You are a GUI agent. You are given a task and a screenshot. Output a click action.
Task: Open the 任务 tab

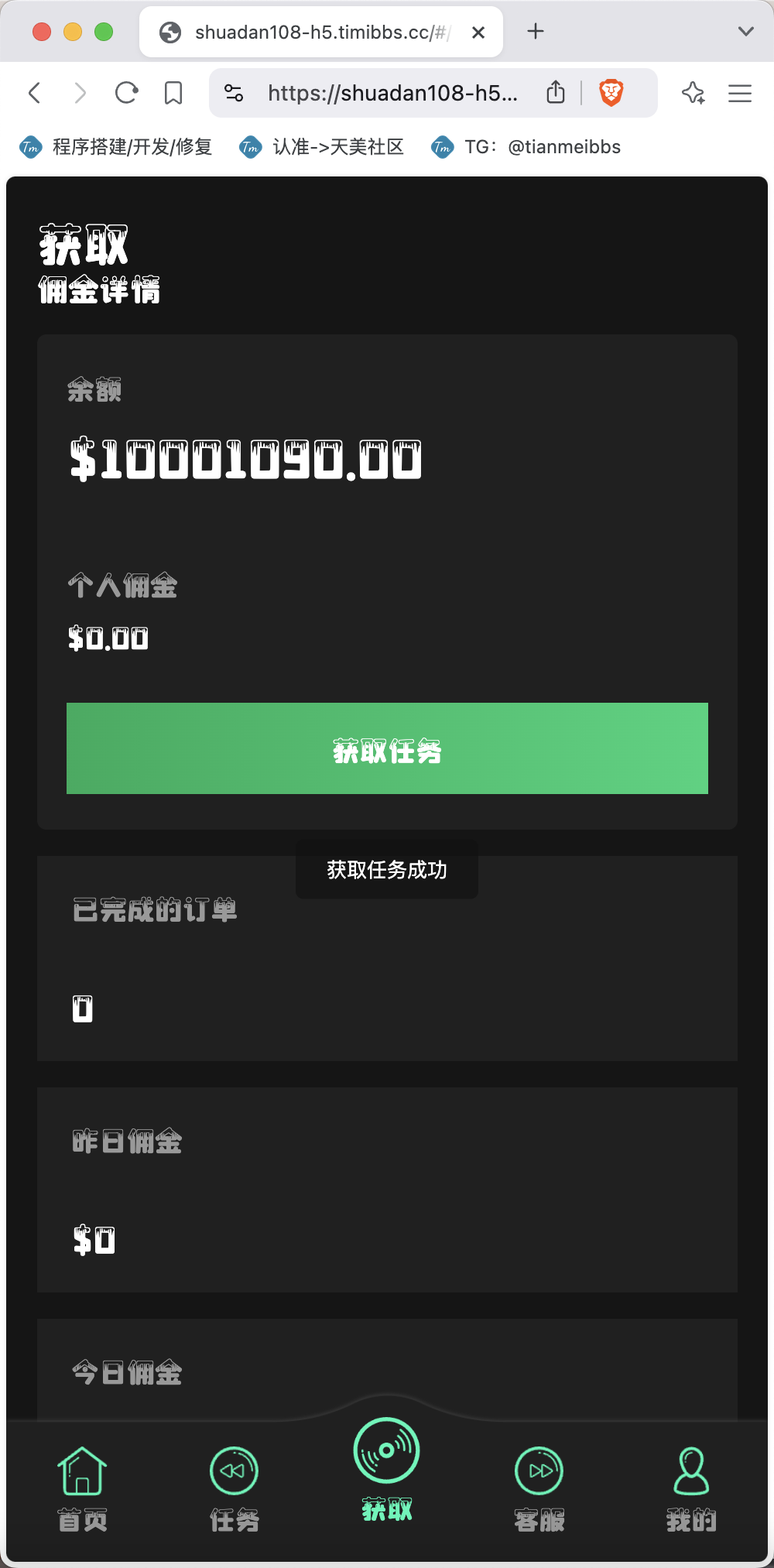point(234,1489)
